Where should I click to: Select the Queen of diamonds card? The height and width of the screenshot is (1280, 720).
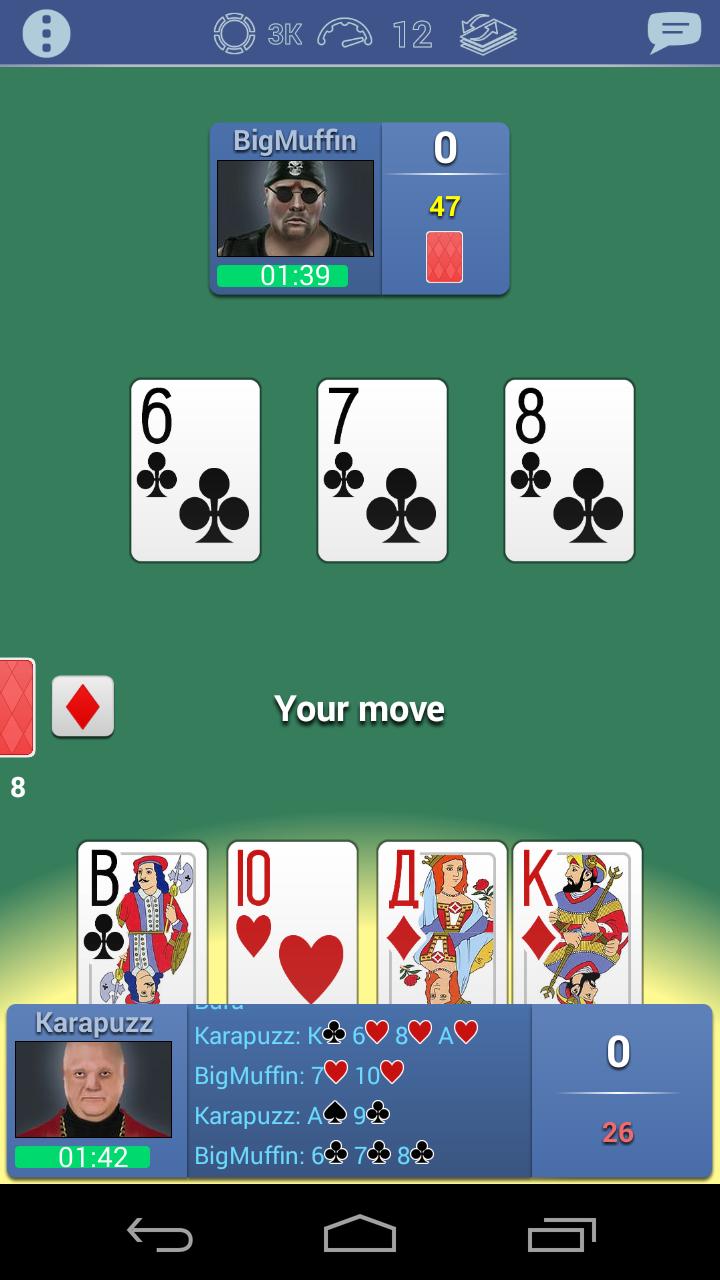[x=441, y=922]
